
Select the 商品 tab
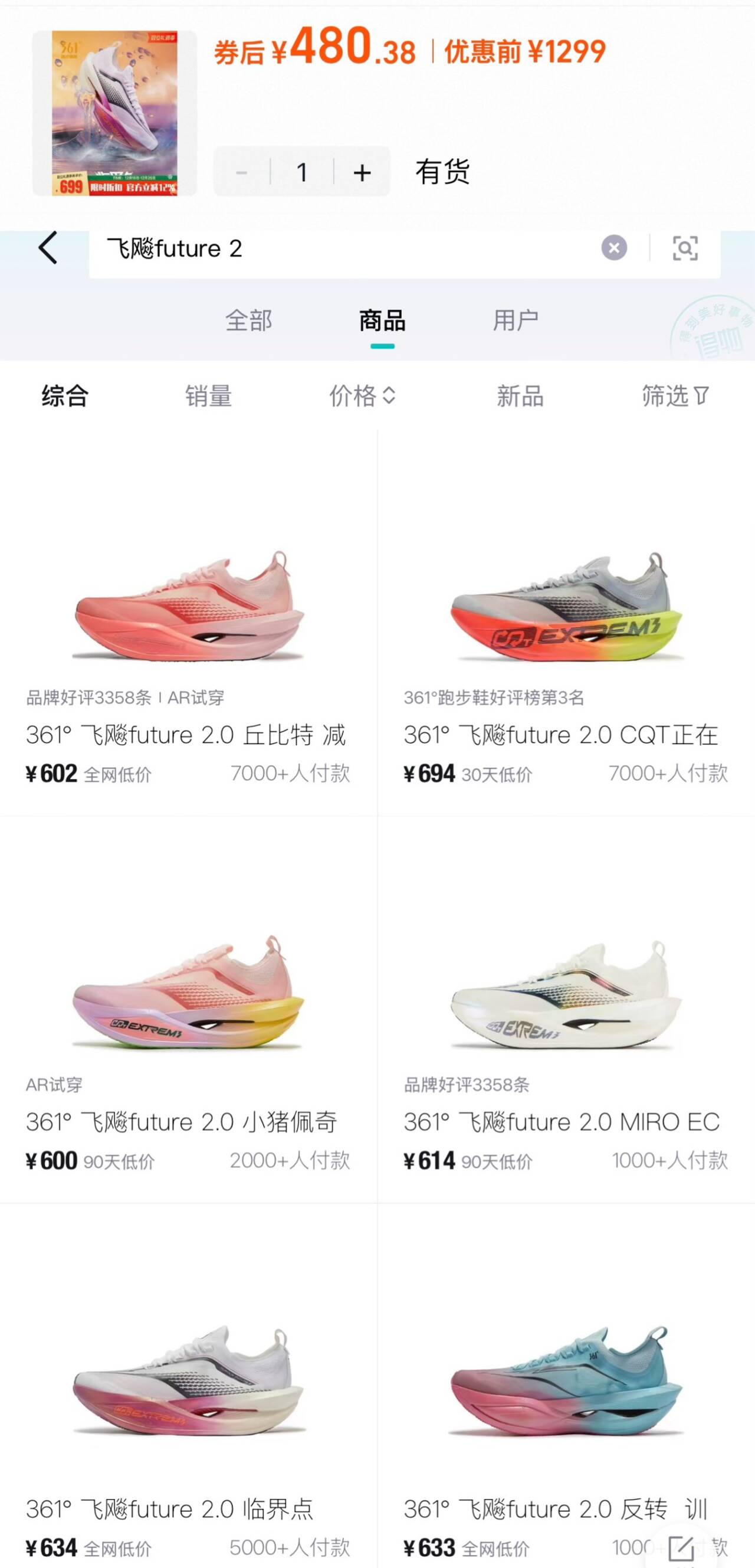click(382, 320)
